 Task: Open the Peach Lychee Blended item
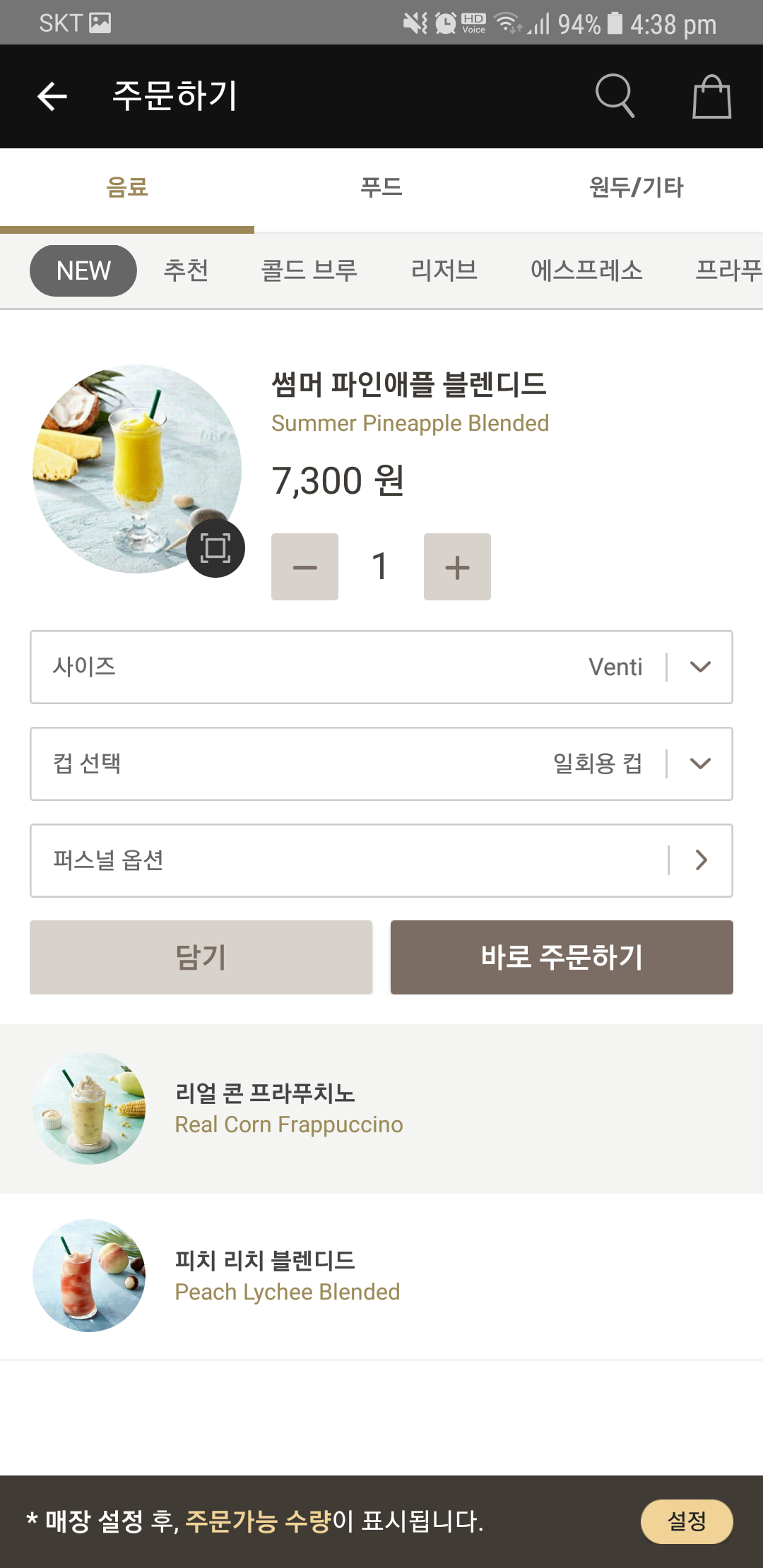288,1276
